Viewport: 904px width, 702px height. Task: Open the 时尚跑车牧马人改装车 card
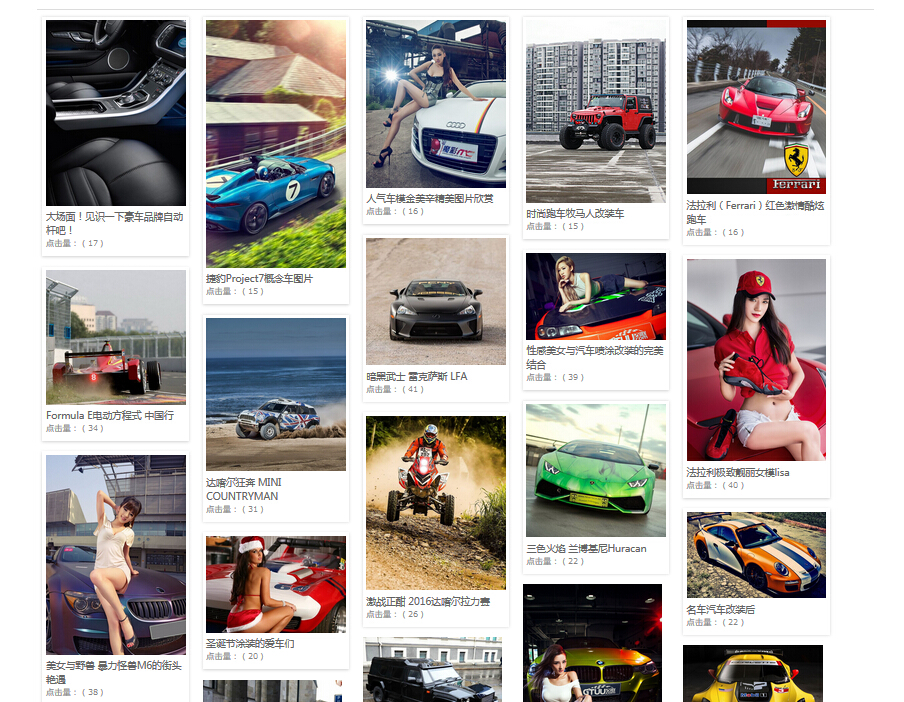(595, 110)
